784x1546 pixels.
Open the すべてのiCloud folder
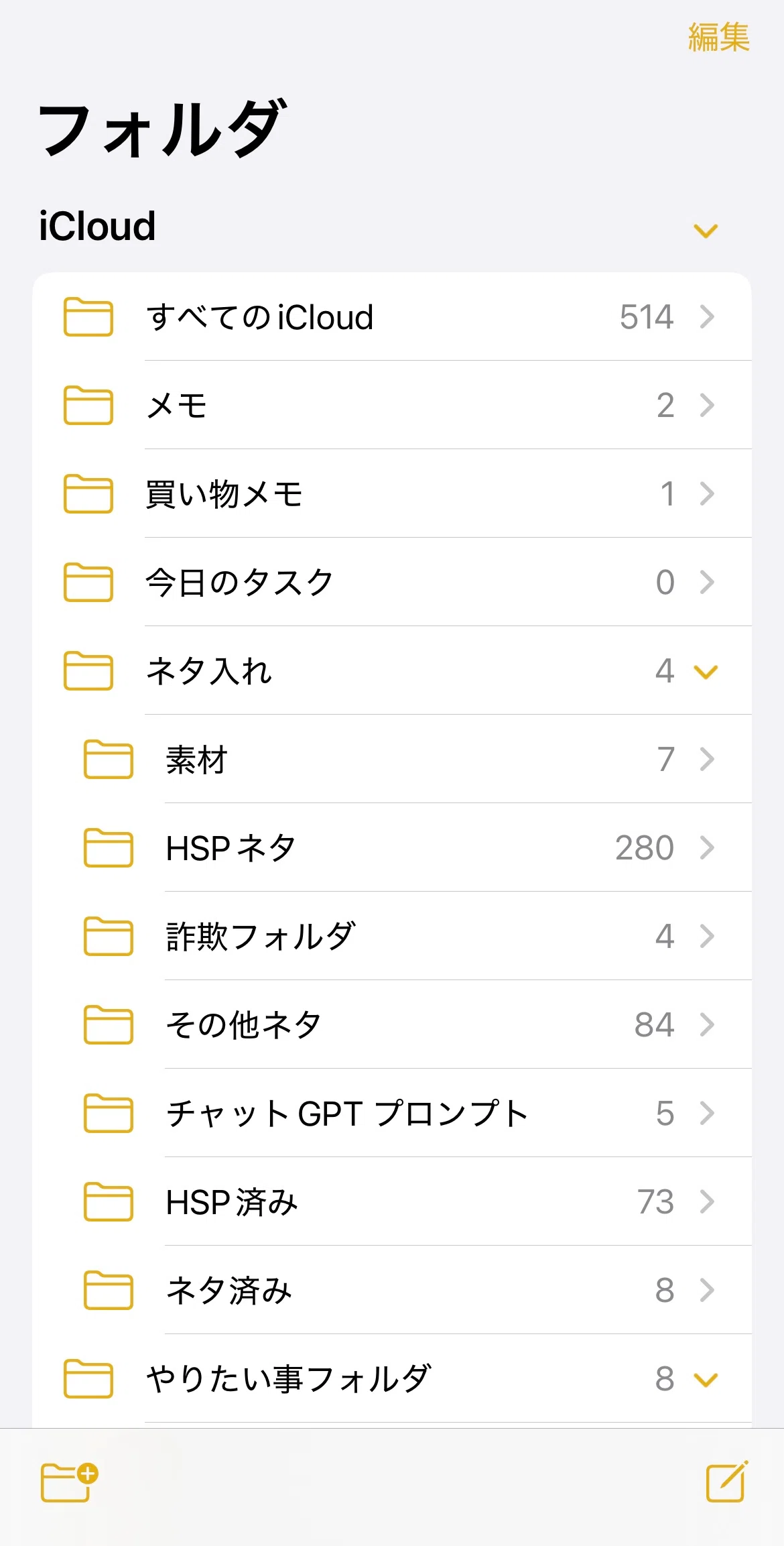(392, 316)
